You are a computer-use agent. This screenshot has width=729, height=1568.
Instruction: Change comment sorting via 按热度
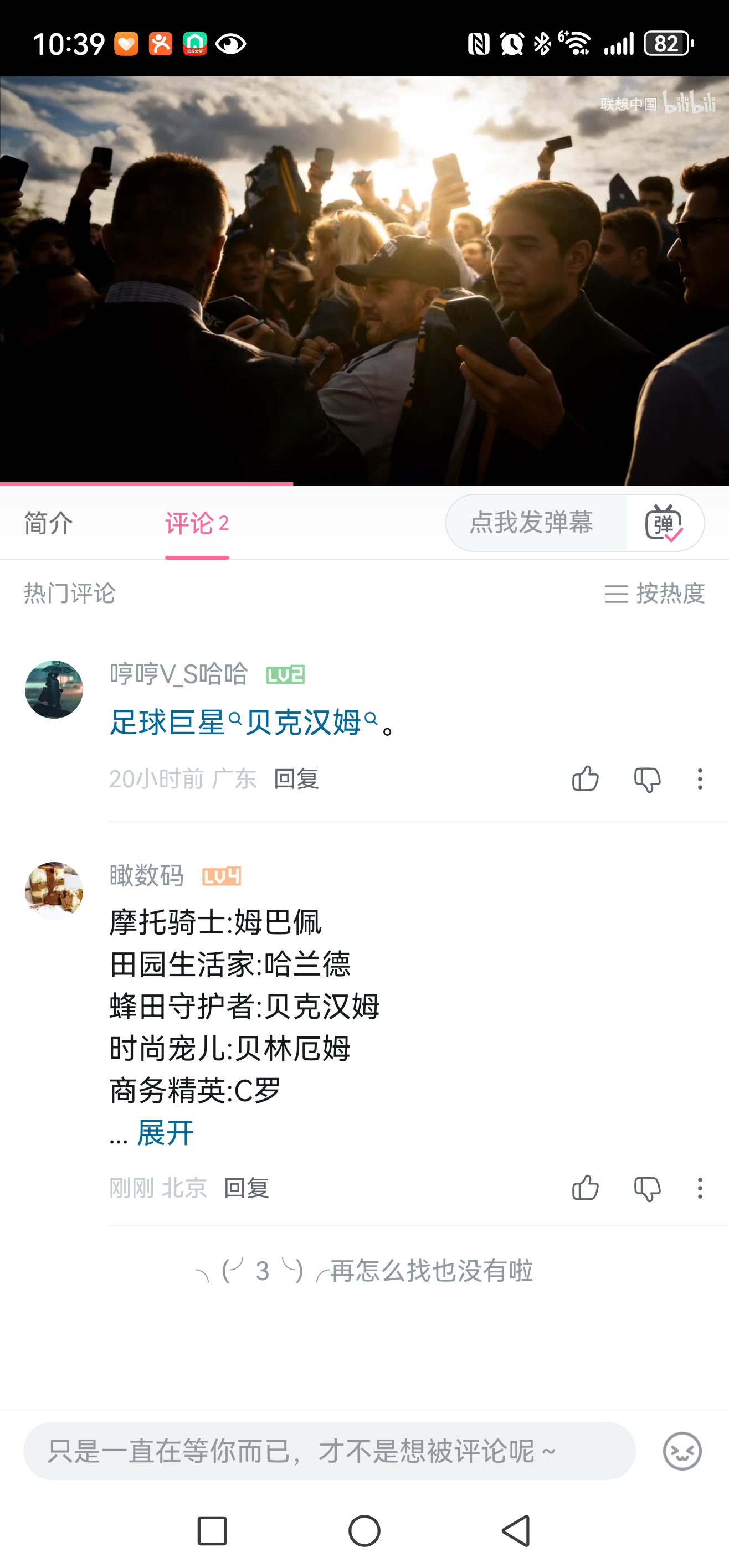coord(655,594)
